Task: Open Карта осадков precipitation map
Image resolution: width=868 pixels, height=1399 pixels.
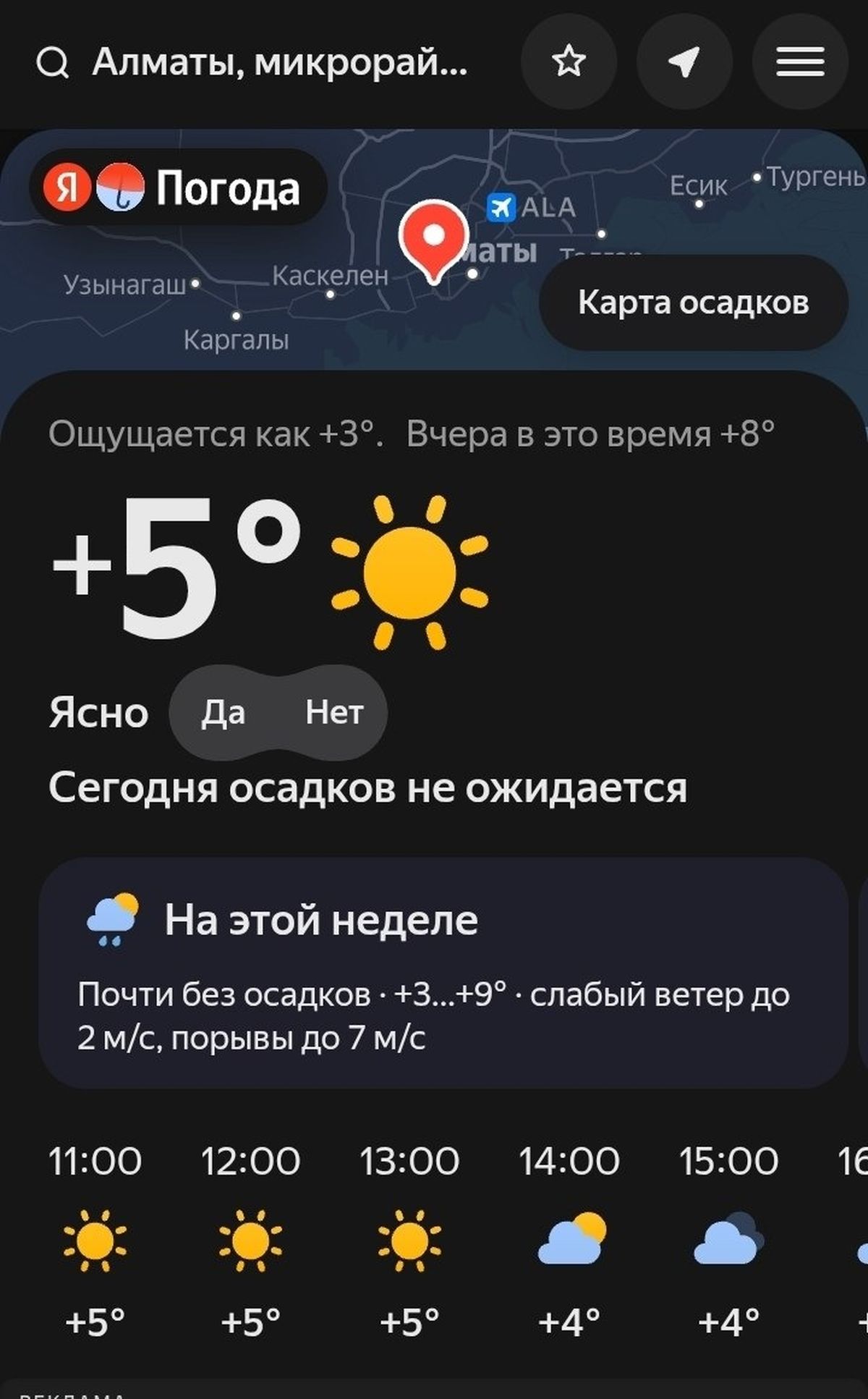Action: 693,303
